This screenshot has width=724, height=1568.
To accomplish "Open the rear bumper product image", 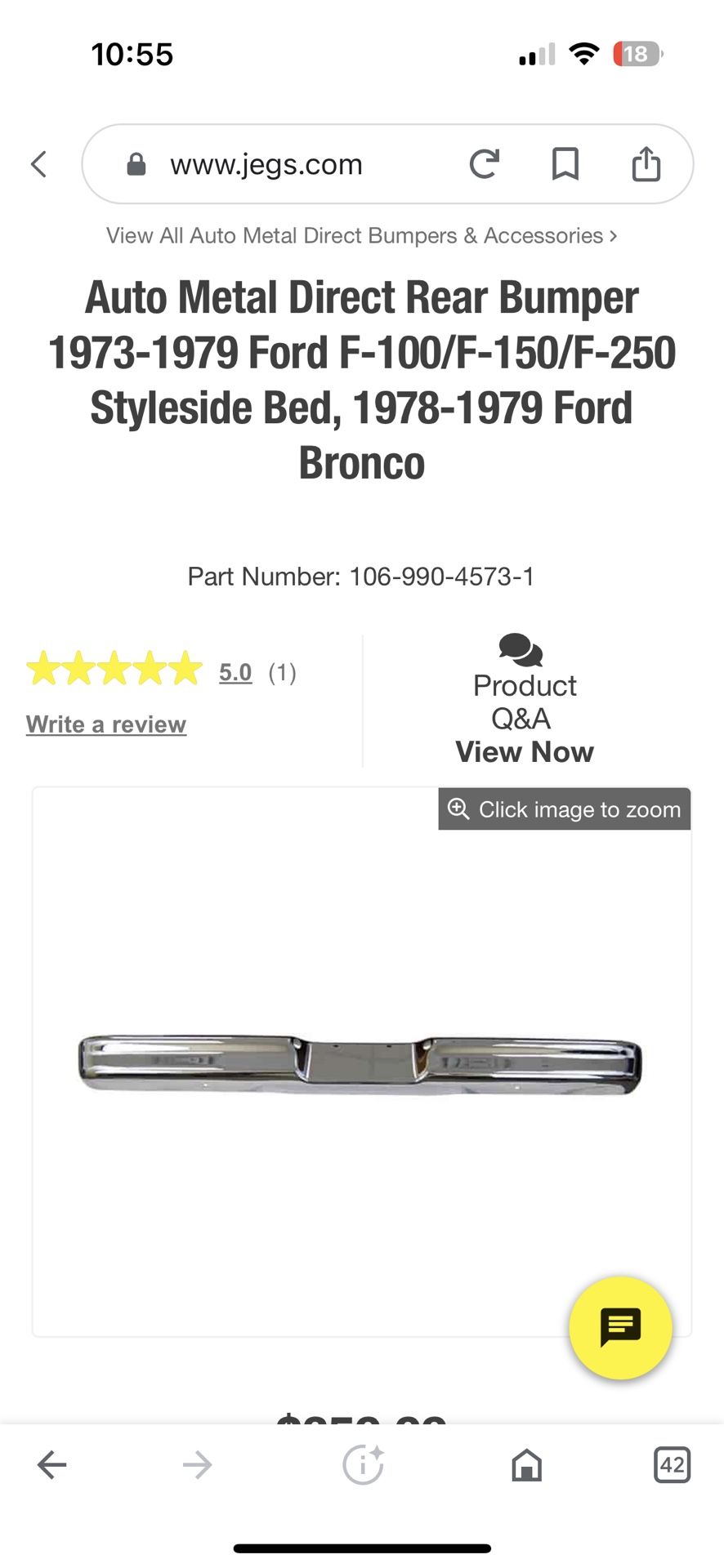I will click(360, 1062).
